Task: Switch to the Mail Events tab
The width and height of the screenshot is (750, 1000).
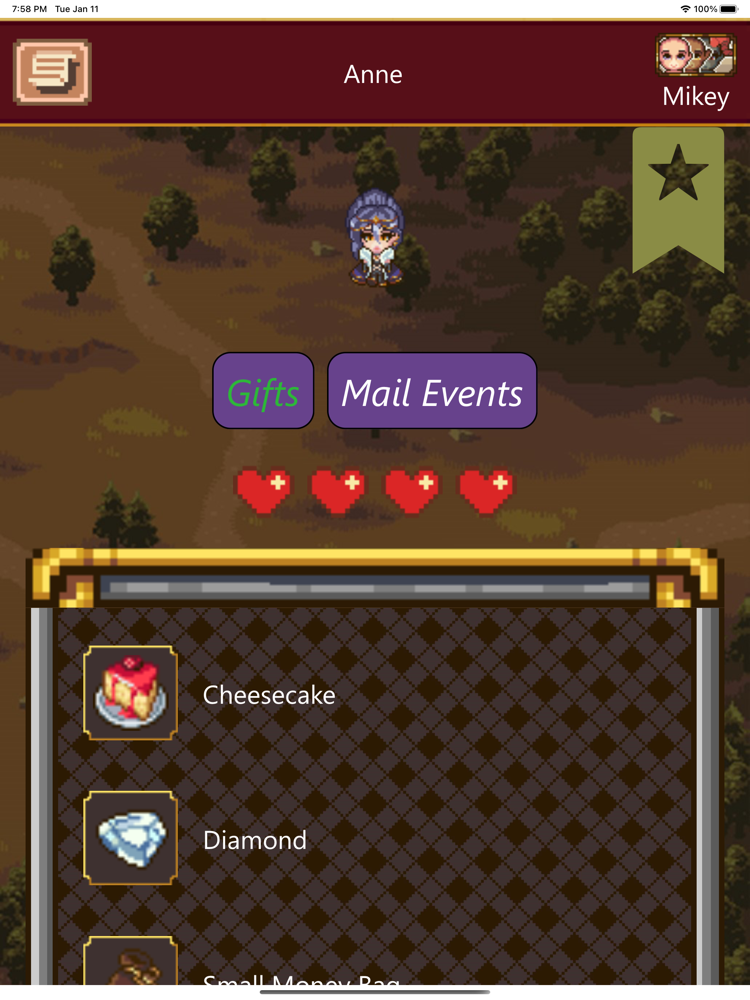Action: [x=432, y=391]
